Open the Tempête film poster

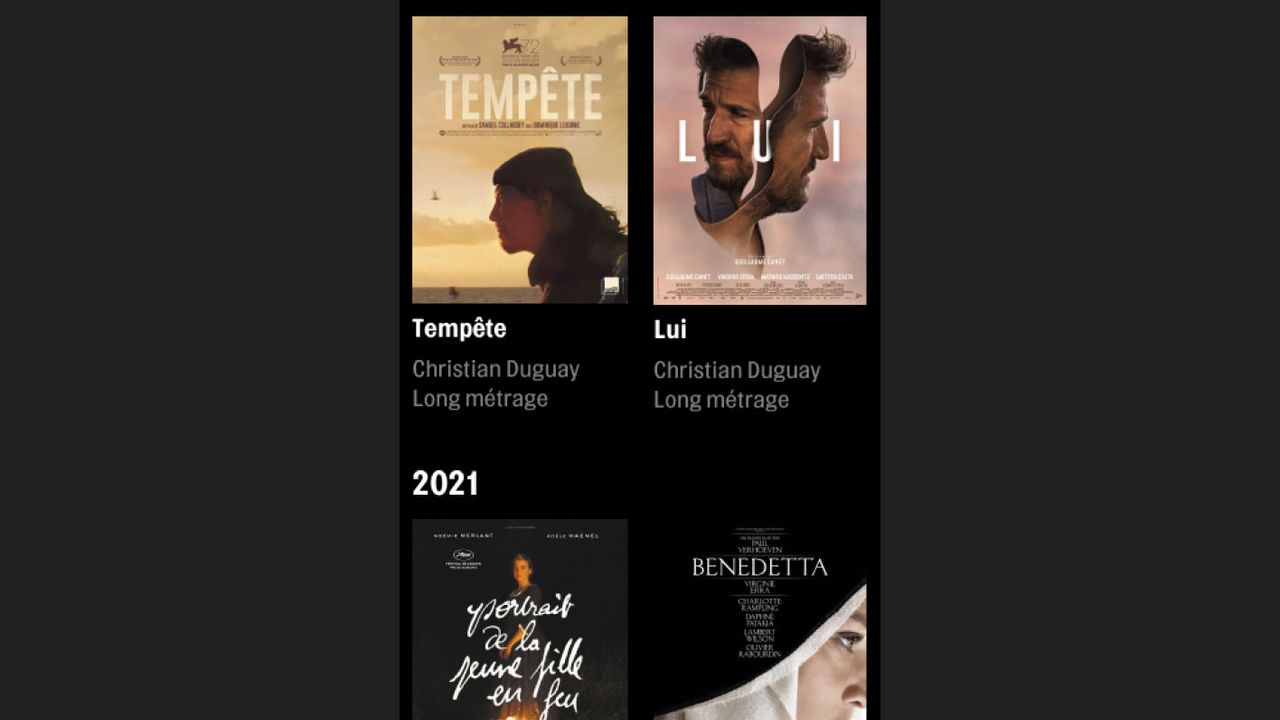(519, 160)
